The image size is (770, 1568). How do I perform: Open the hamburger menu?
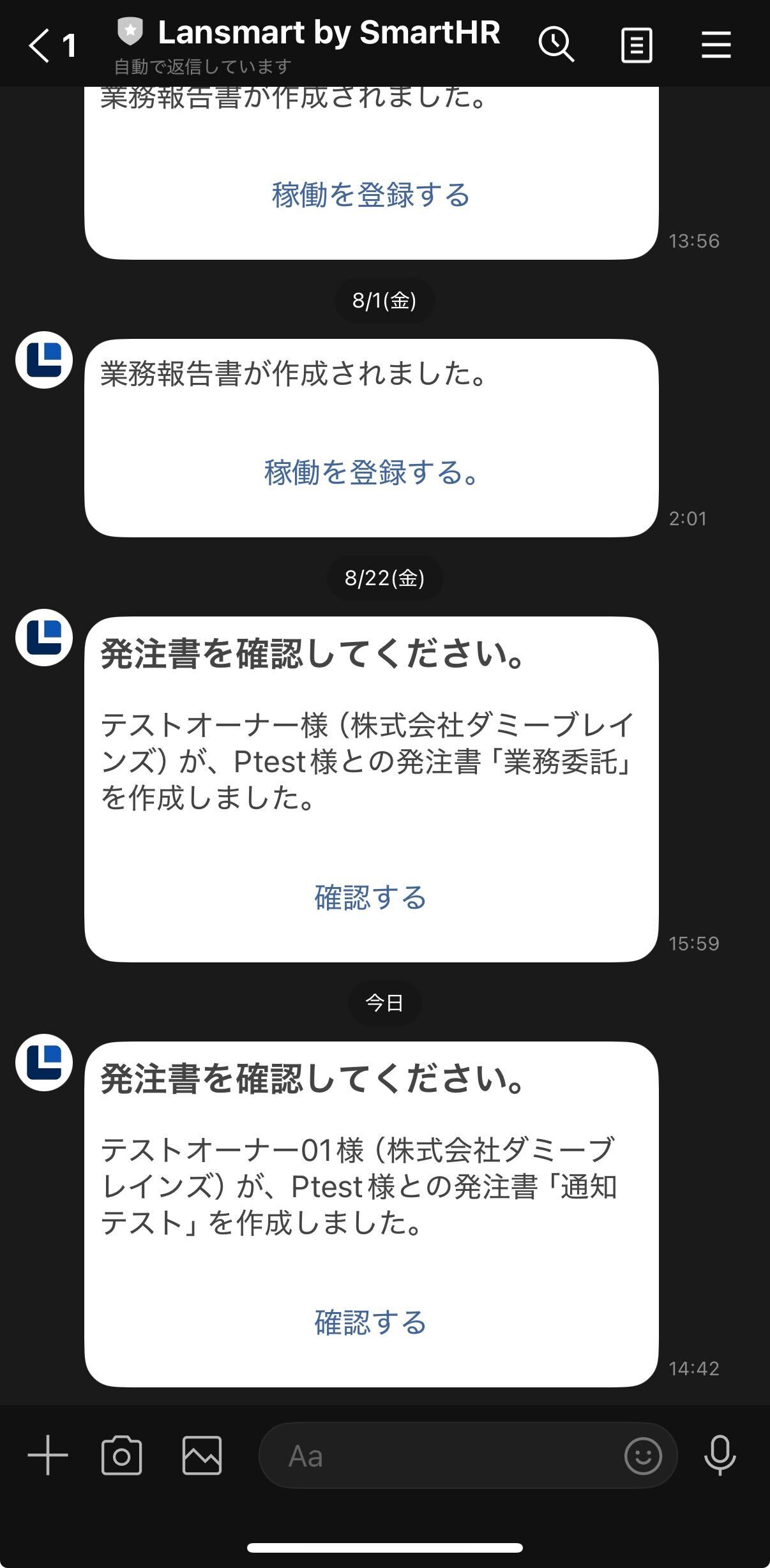click(716, 45)
